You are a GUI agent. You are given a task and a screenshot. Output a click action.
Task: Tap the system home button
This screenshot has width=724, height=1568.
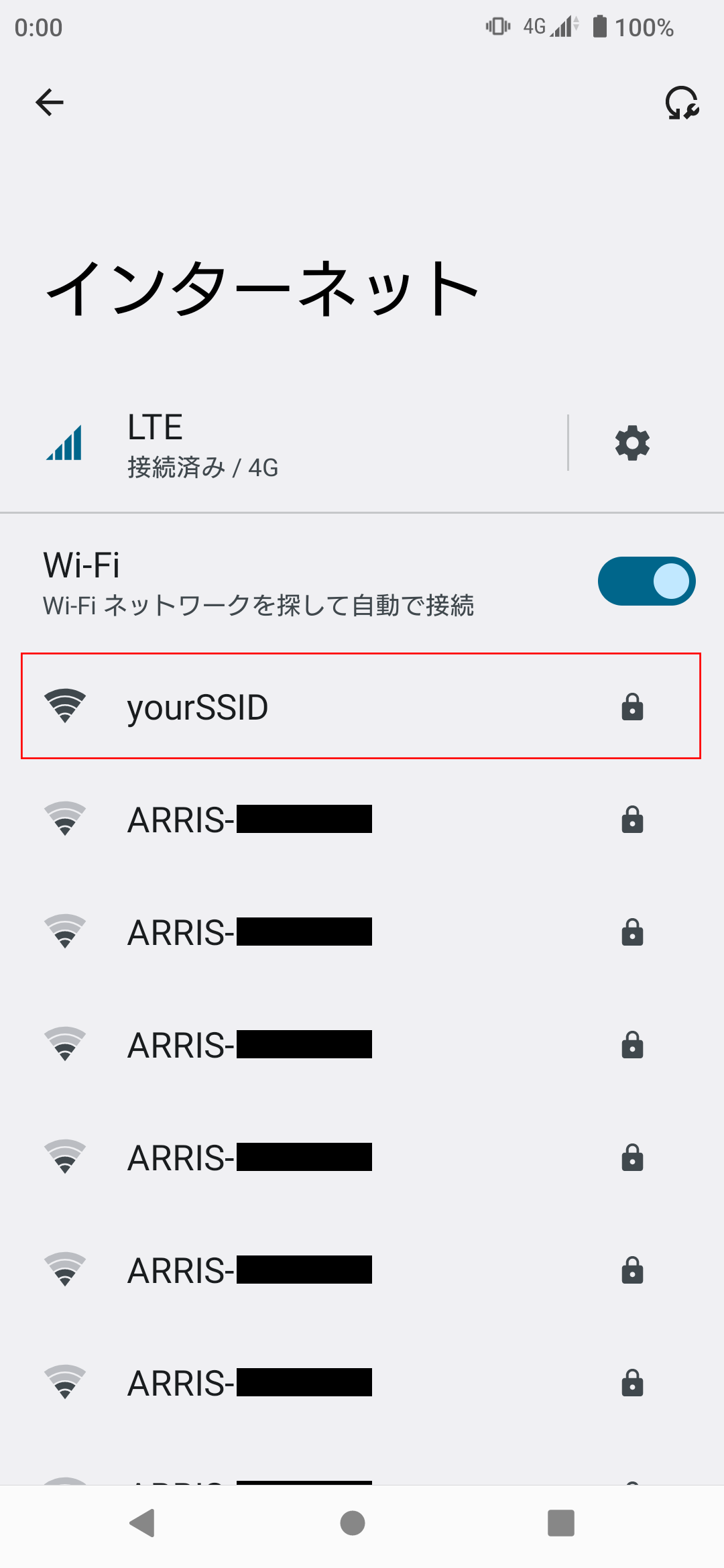tap(353, 1522)
